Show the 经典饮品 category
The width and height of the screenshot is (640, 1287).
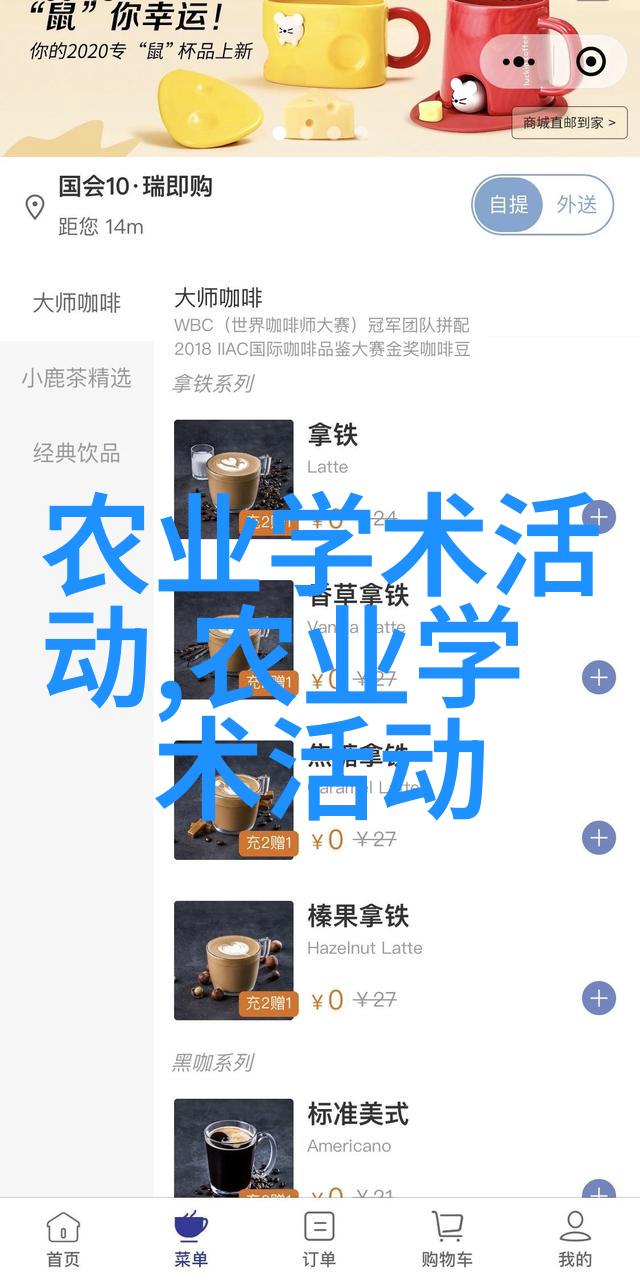coord(76,453)
